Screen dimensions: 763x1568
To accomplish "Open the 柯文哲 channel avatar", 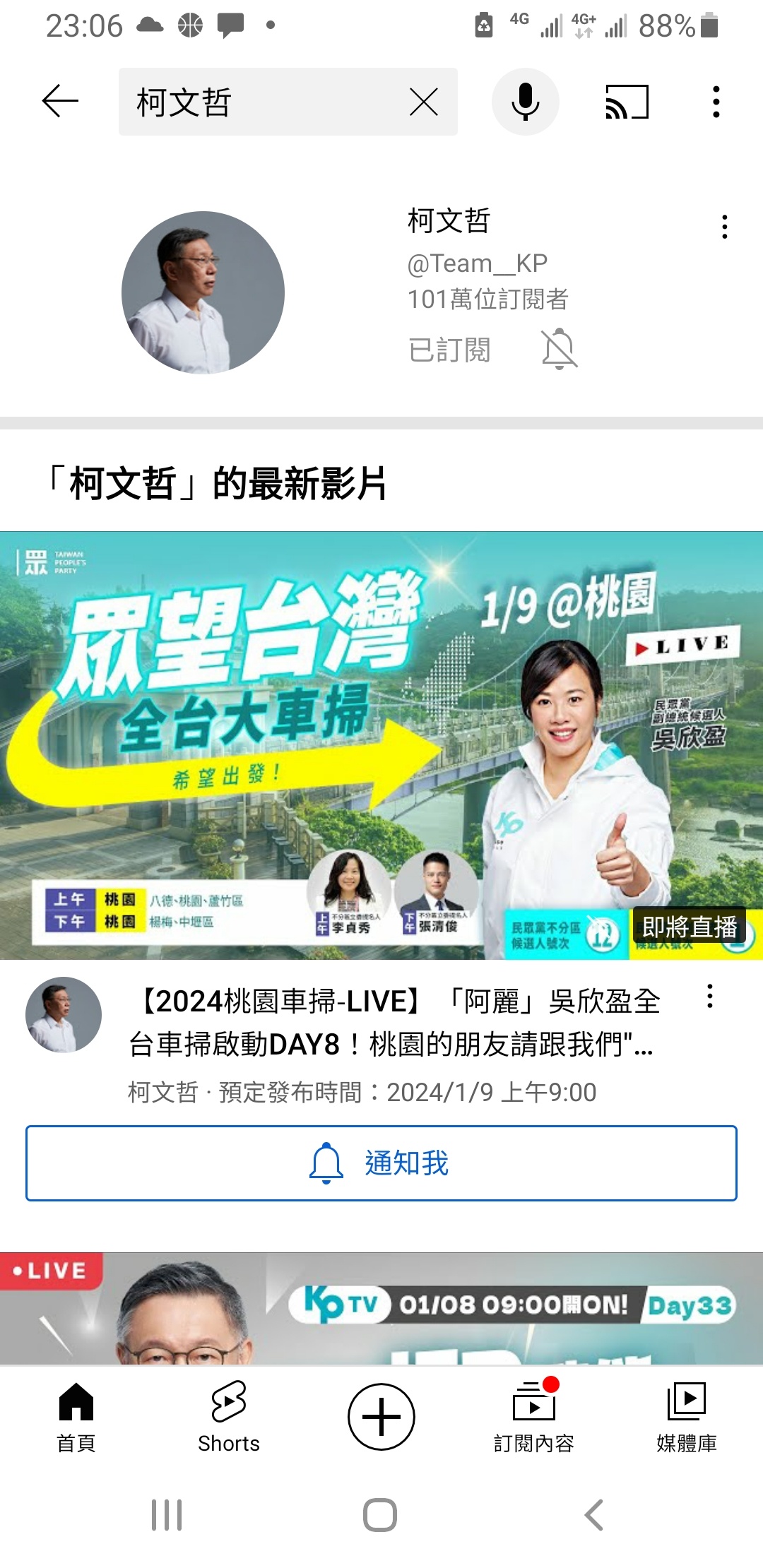I will (203, 292).
